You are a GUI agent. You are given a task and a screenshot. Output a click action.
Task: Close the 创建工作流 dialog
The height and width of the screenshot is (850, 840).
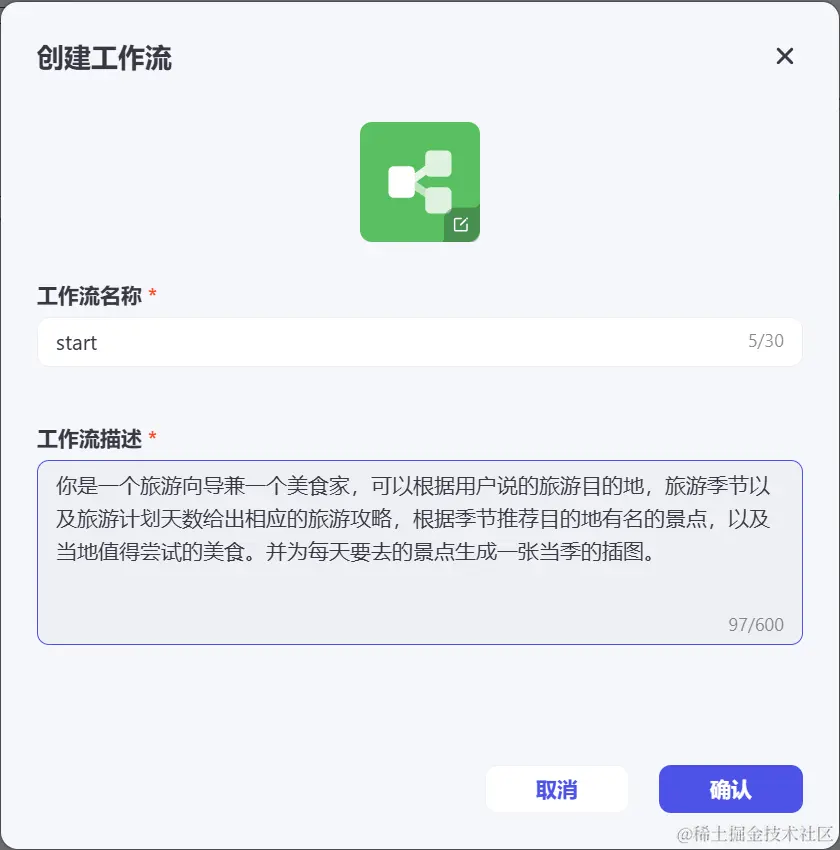[785, 56]
